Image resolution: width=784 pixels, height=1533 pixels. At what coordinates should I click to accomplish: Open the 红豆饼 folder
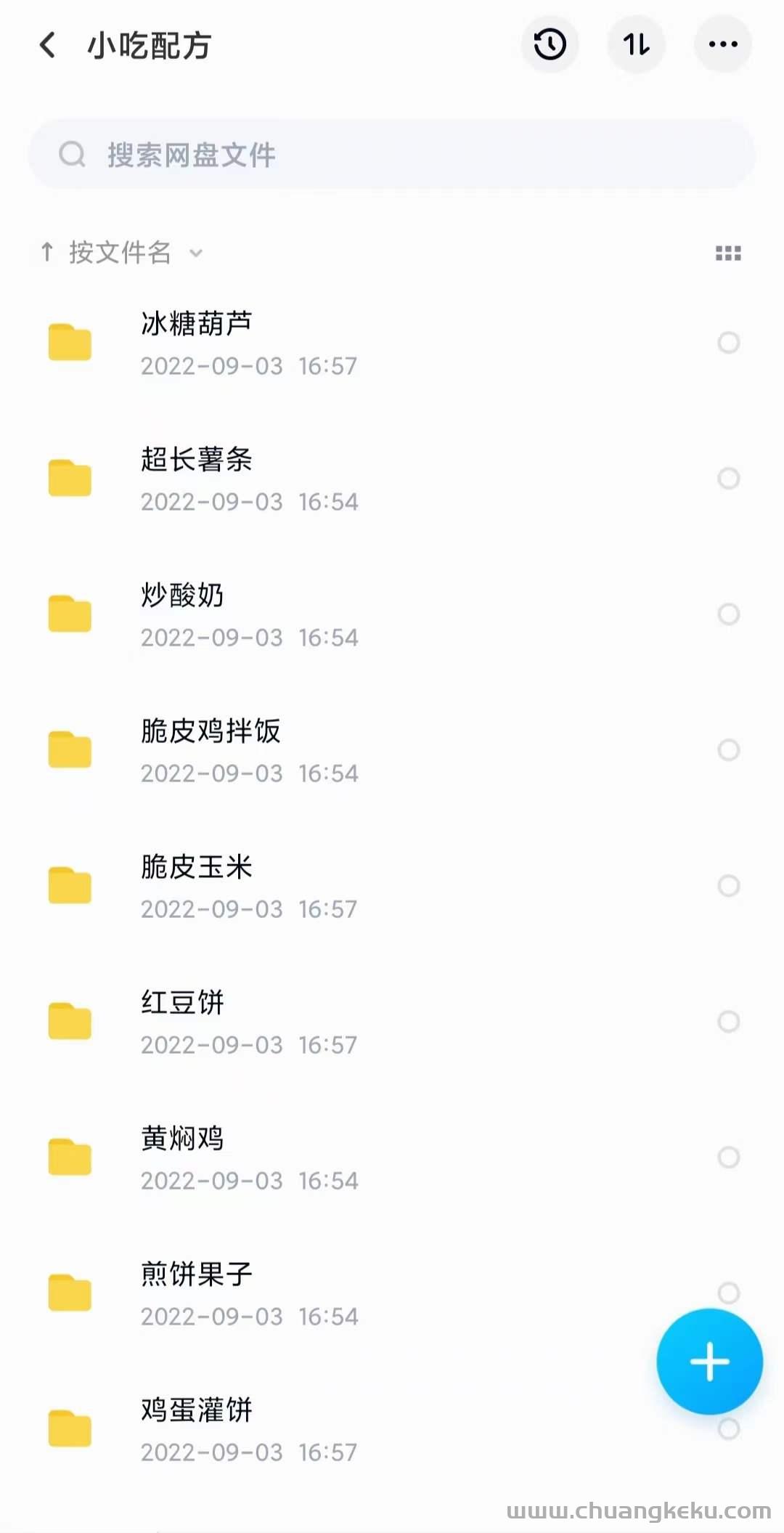coord(392,1022)
